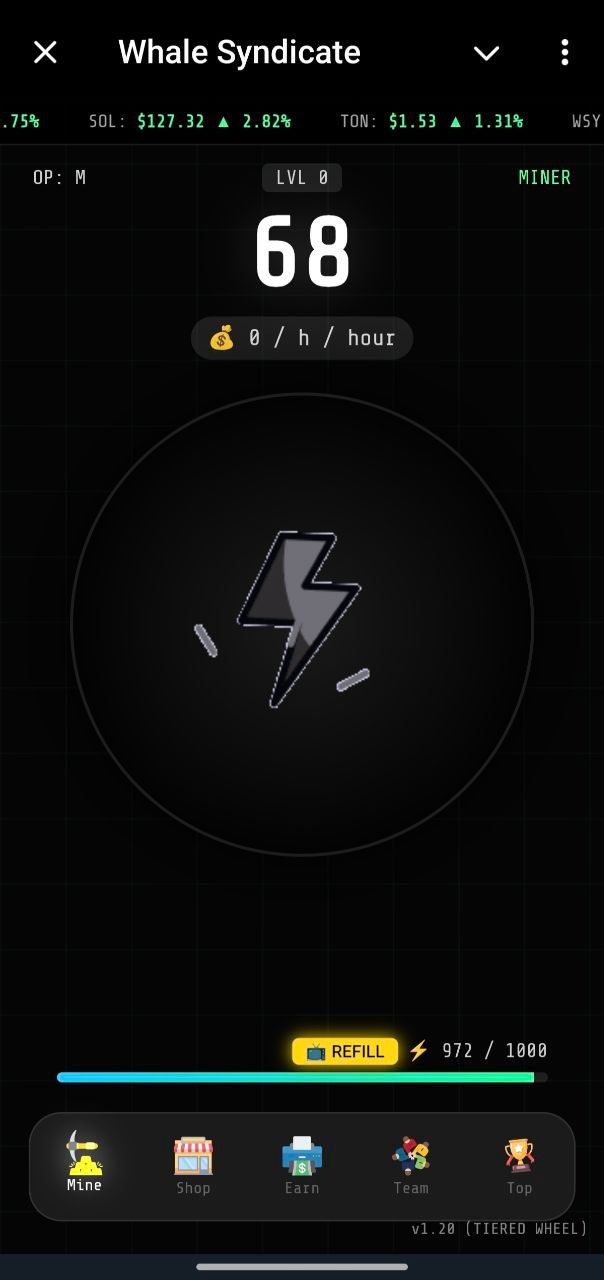Select the Mine tab

tap(84, 1164)
